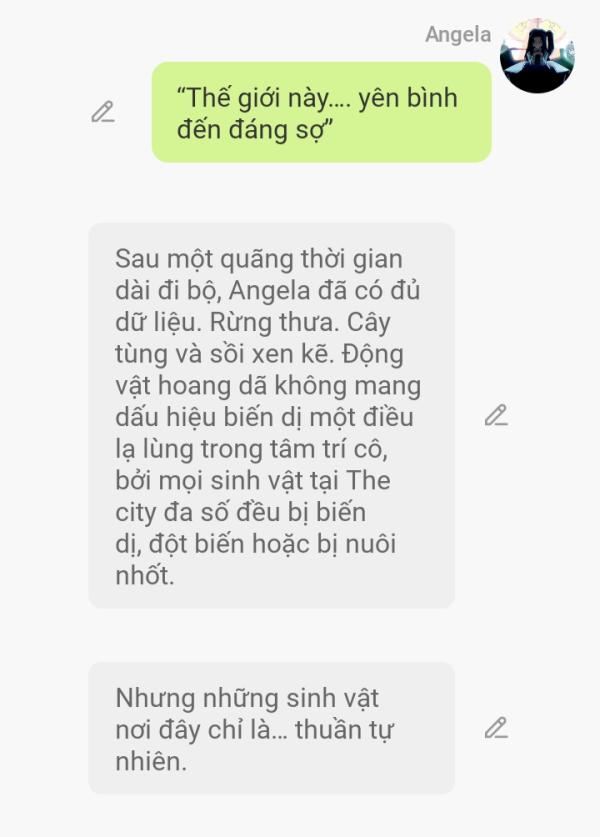Image resolution: width=600 pixels, height=837 pixels.
Task: Edit the "Nhưng những sinh vật" message
Action: [496, 728]
